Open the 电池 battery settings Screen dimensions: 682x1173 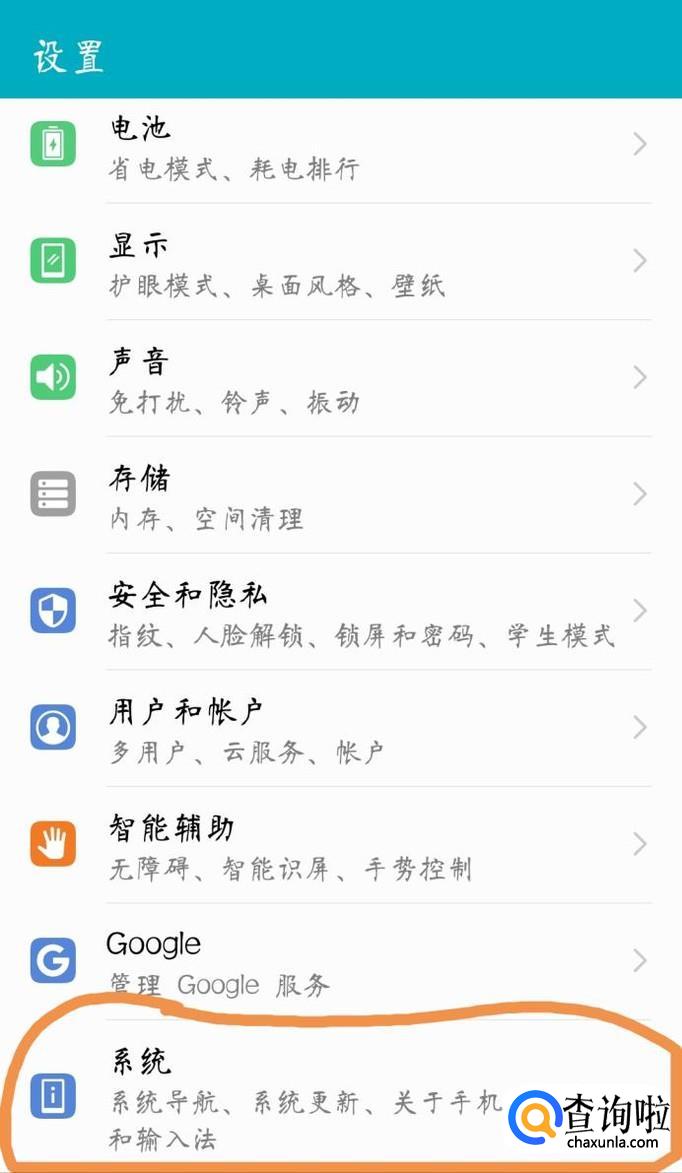coord(340,146)
